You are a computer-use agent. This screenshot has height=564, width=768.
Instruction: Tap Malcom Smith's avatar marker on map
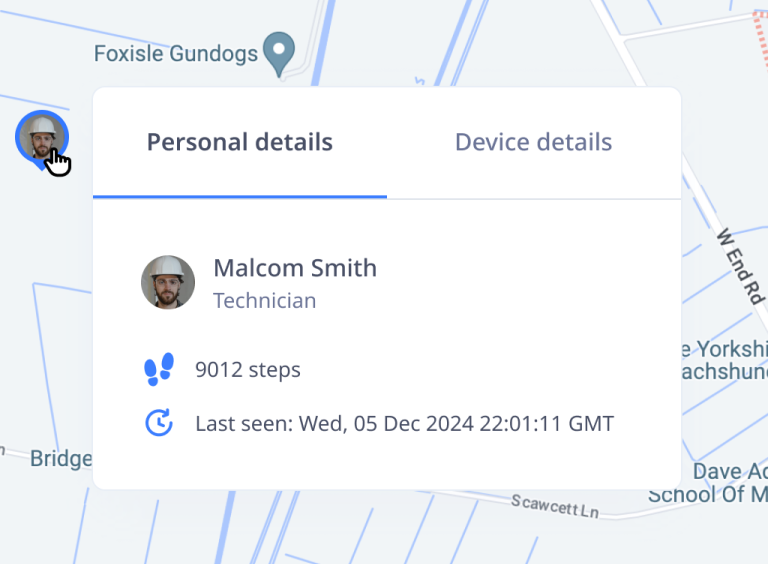[x=41, y=136]
